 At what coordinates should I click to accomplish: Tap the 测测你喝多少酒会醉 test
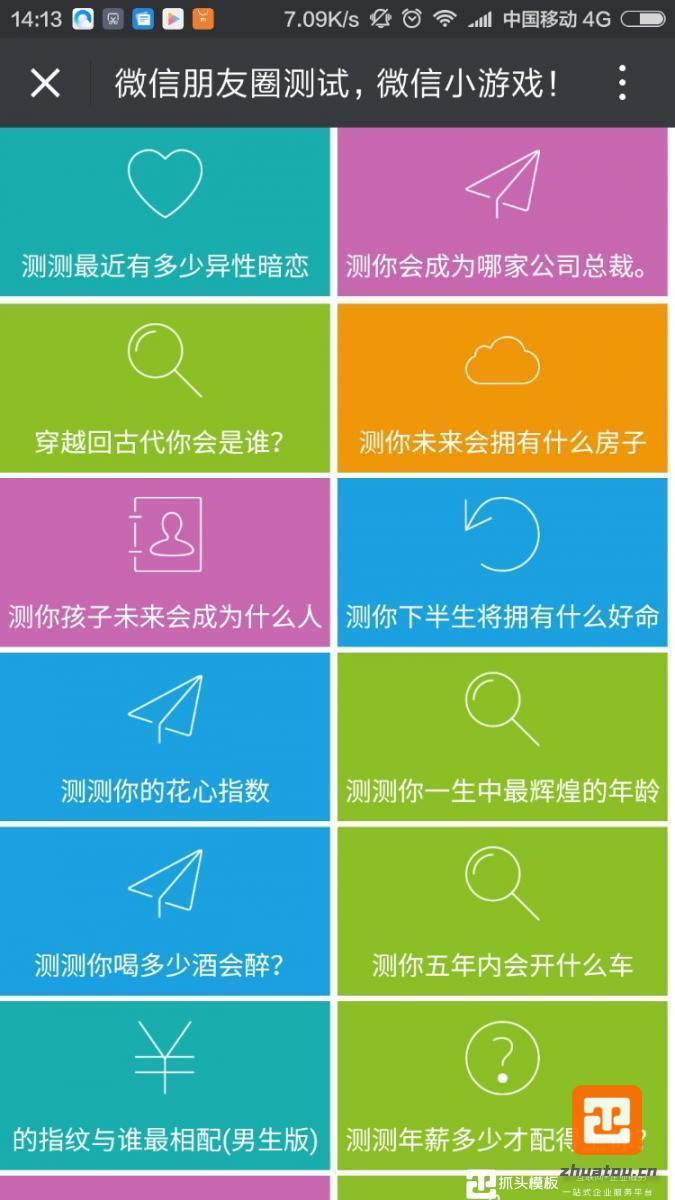coord(165,911)
